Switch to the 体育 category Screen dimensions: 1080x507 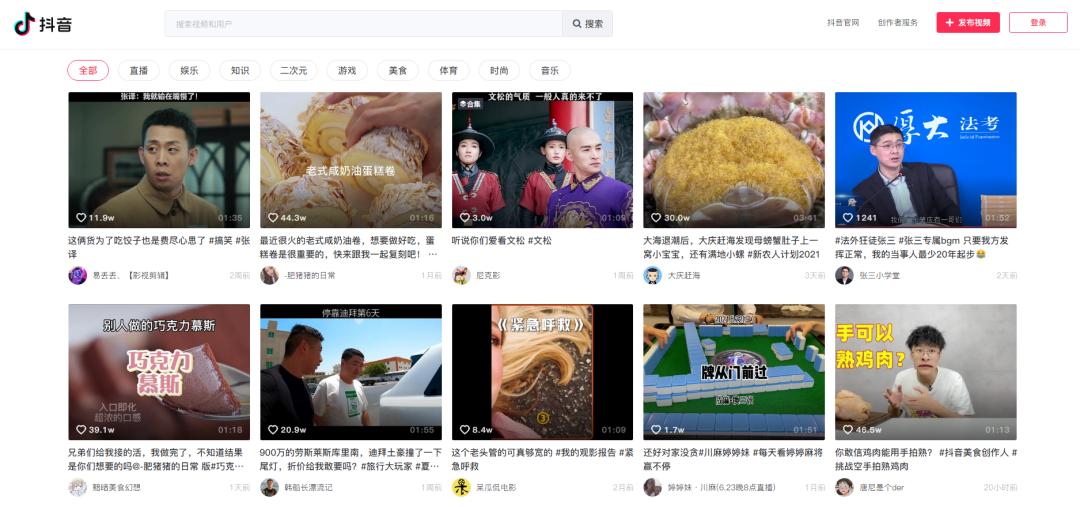pyautogui.click(x=448, y=70)
